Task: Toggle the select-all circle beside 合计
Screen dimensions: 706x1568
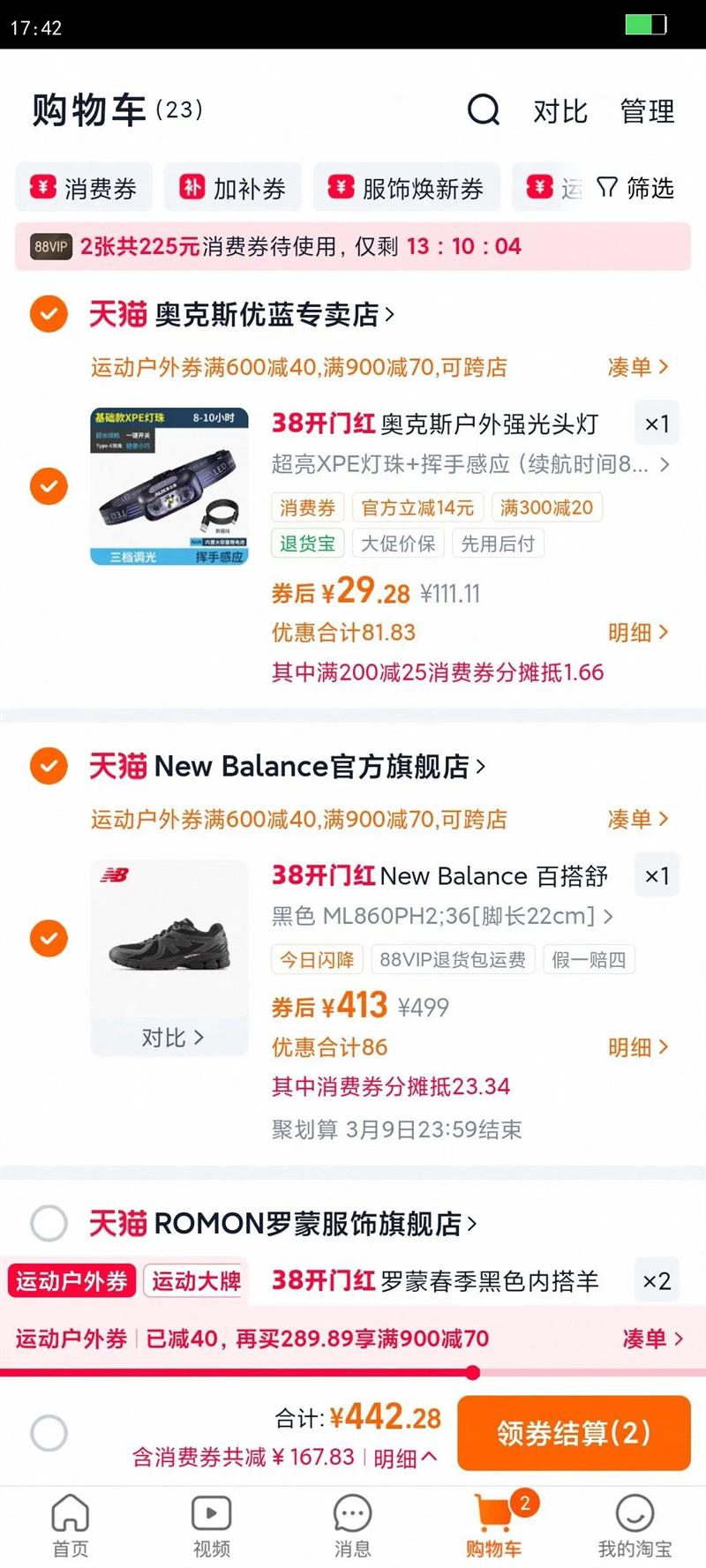Action: tap(49, 1433)
